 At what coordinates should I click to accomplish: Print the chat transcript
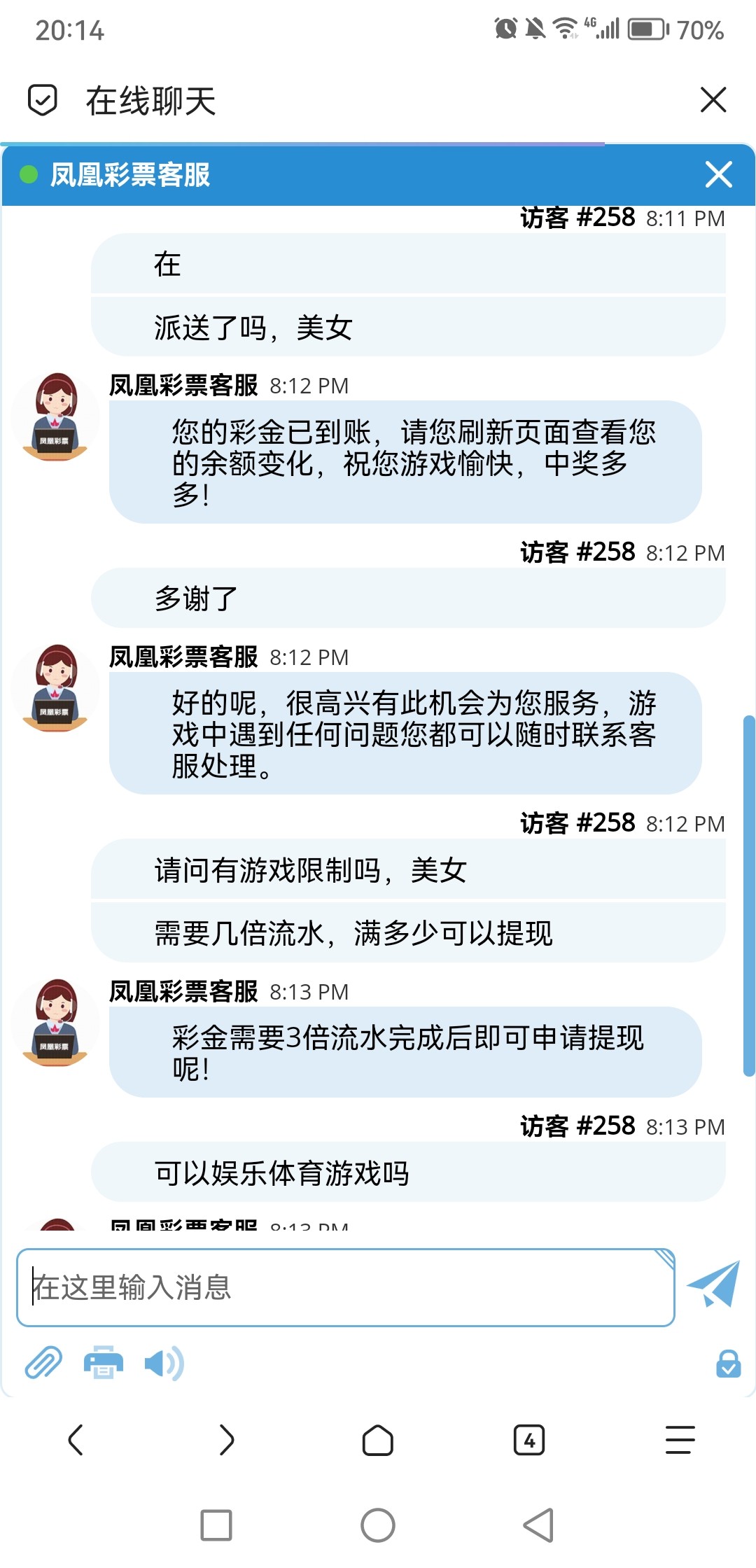(x=104, y=1363)
